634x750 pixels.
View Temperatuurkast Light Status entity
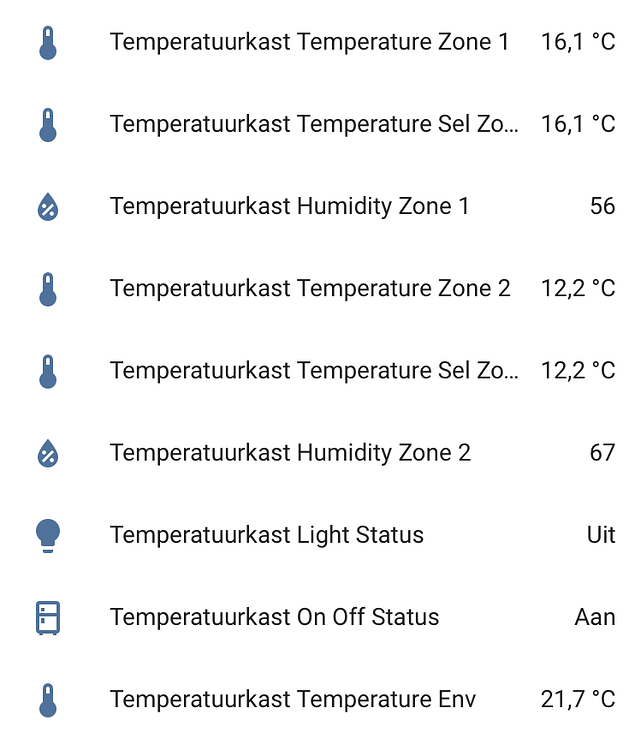pos(266,535)
